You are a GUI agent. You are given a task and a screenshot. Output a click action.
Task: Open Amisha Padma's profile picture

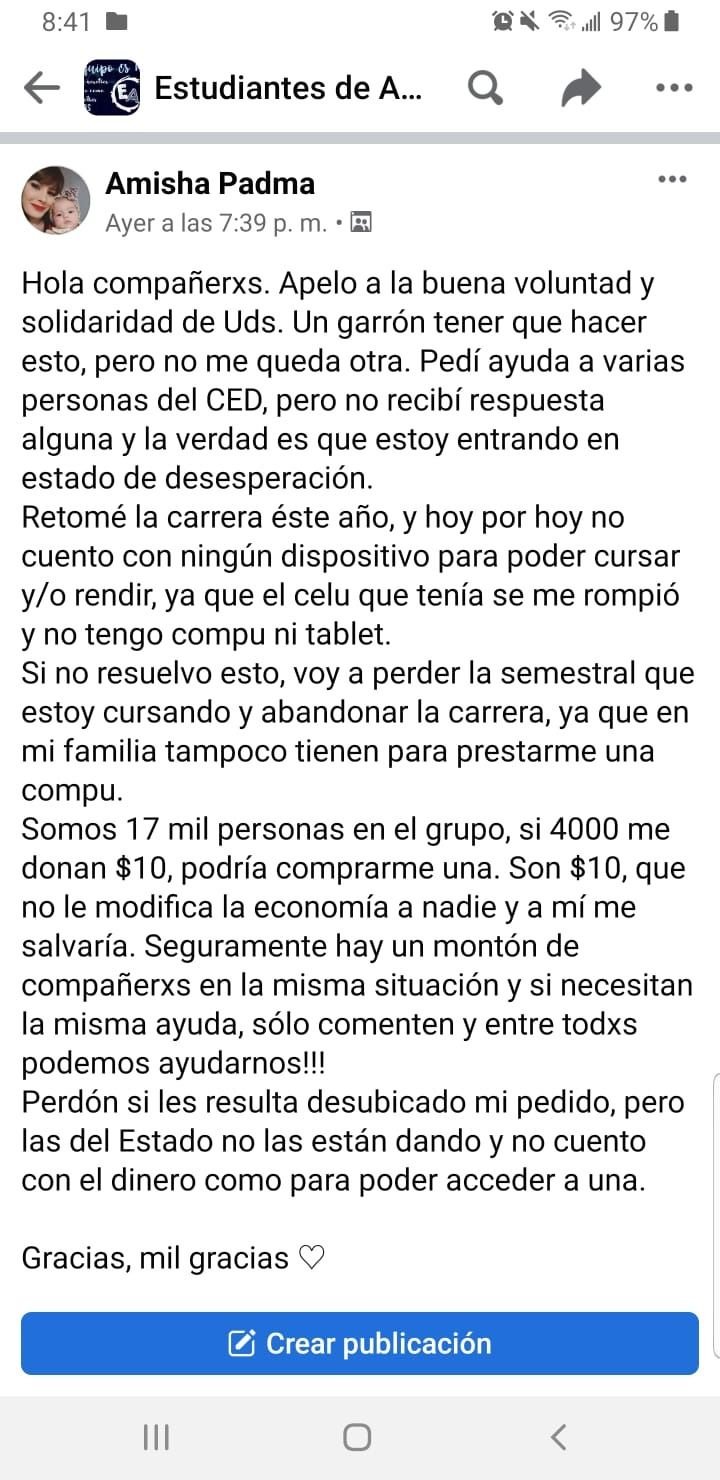click(56, 200)
